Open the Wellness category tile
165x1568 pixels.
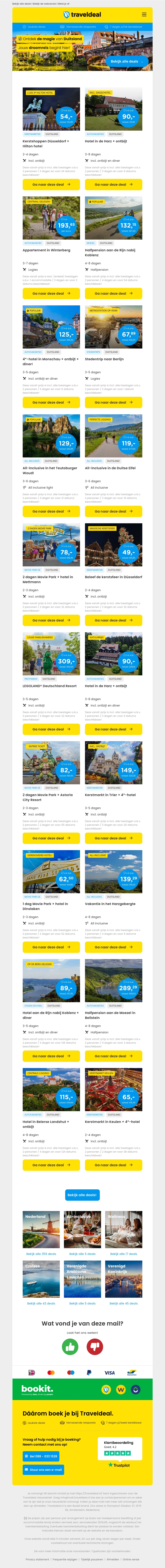click(124, 1230)
